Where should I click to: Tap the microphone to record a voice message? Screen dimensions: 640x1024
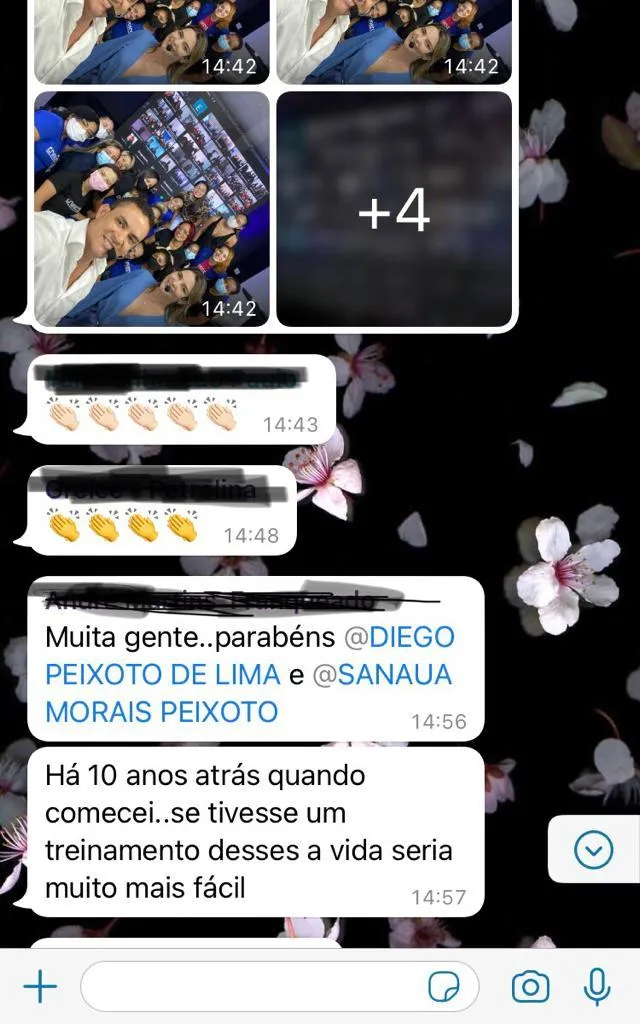(x=597, y=988)
